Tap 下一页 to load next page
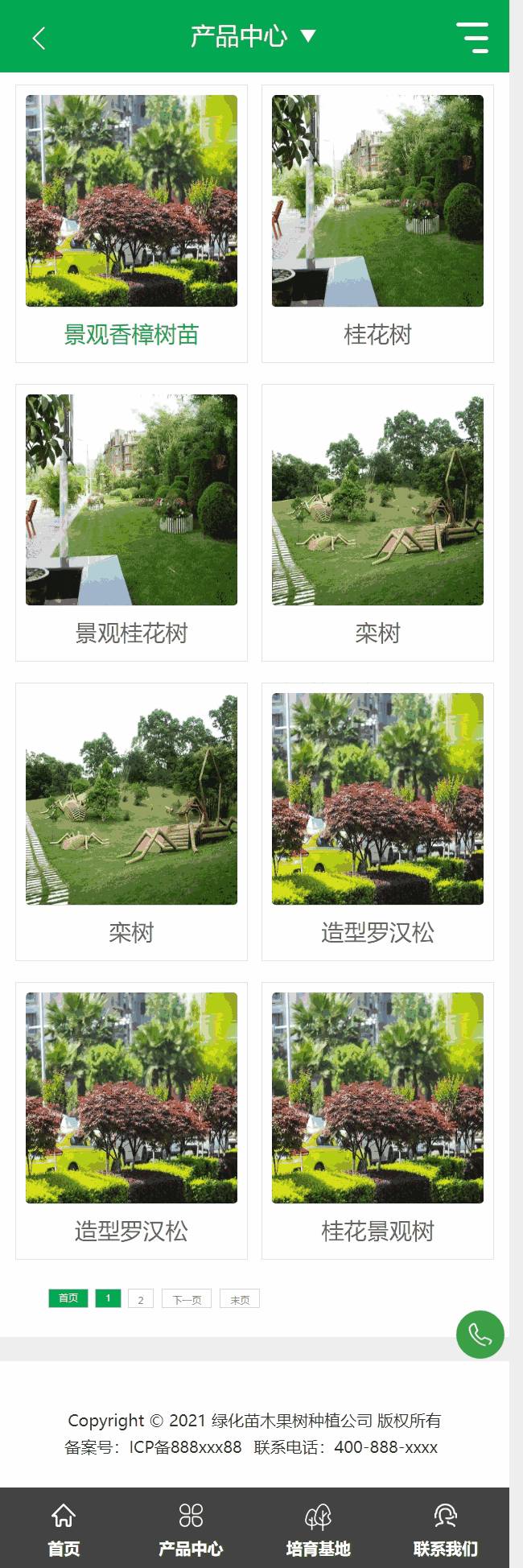Screen dimensions: 523x1568 [187, 1299]
